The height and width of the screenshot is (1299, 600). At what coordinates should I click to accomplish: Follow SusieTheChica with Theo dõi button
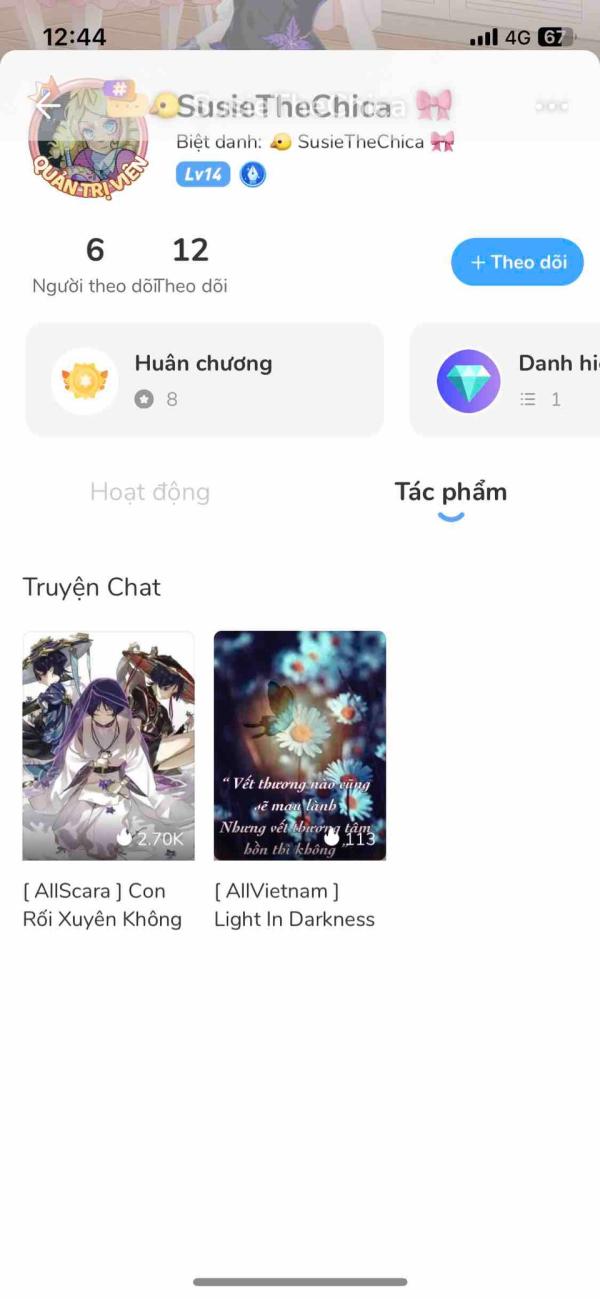[517, 262]
